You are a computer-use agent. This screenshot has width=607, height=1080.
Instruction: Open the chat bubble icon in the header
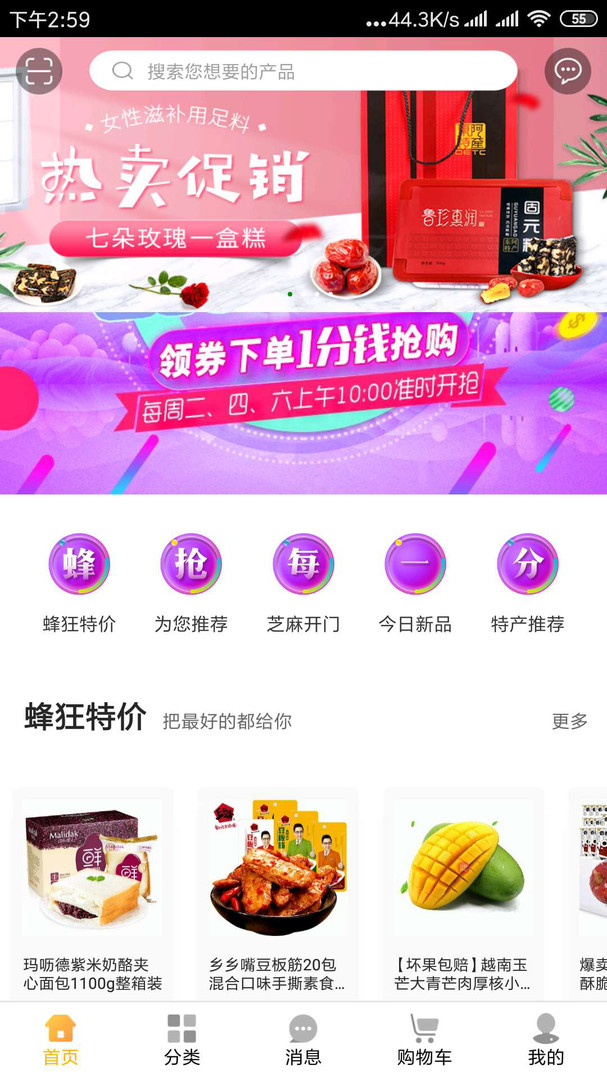pyautogui.click(x=568, y=71)
